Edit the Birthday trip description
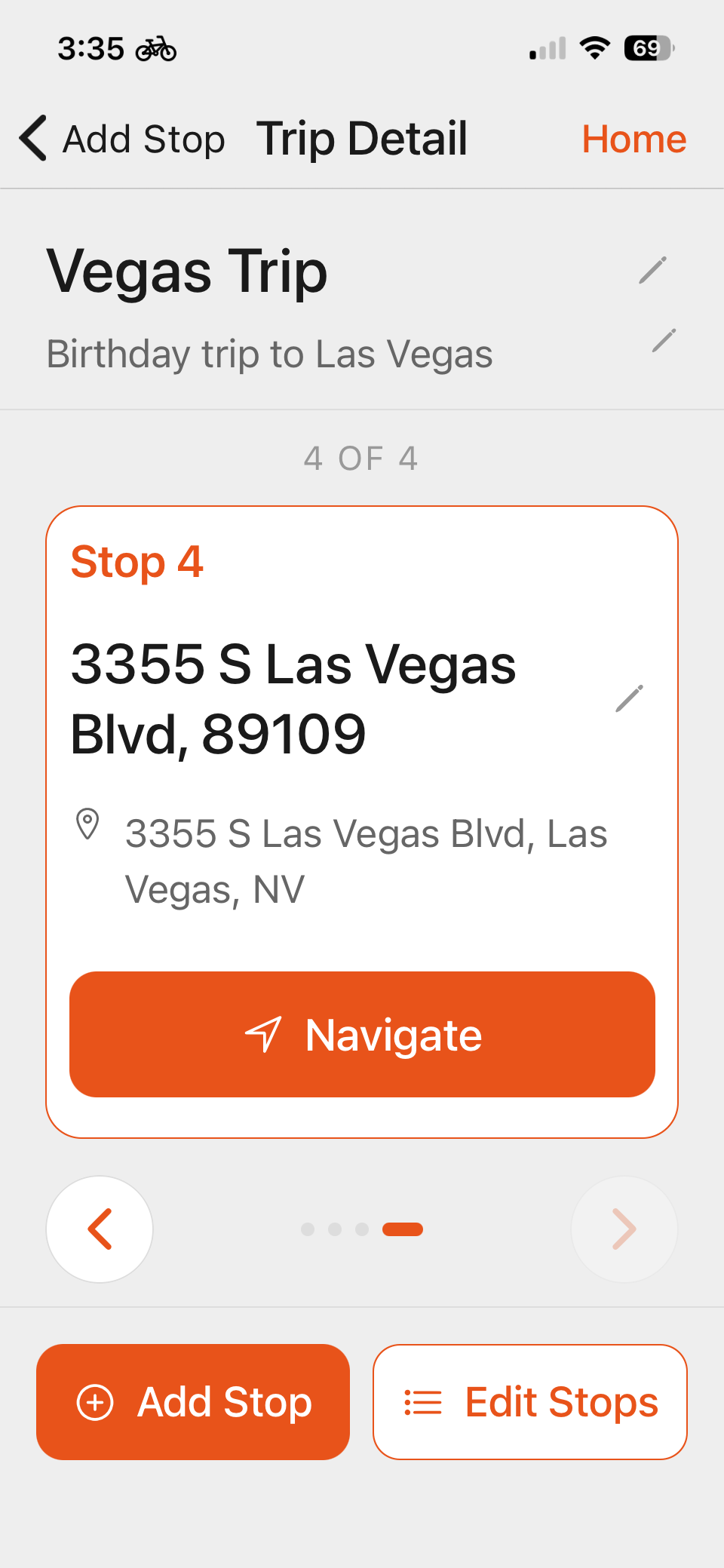 [664, 340]
